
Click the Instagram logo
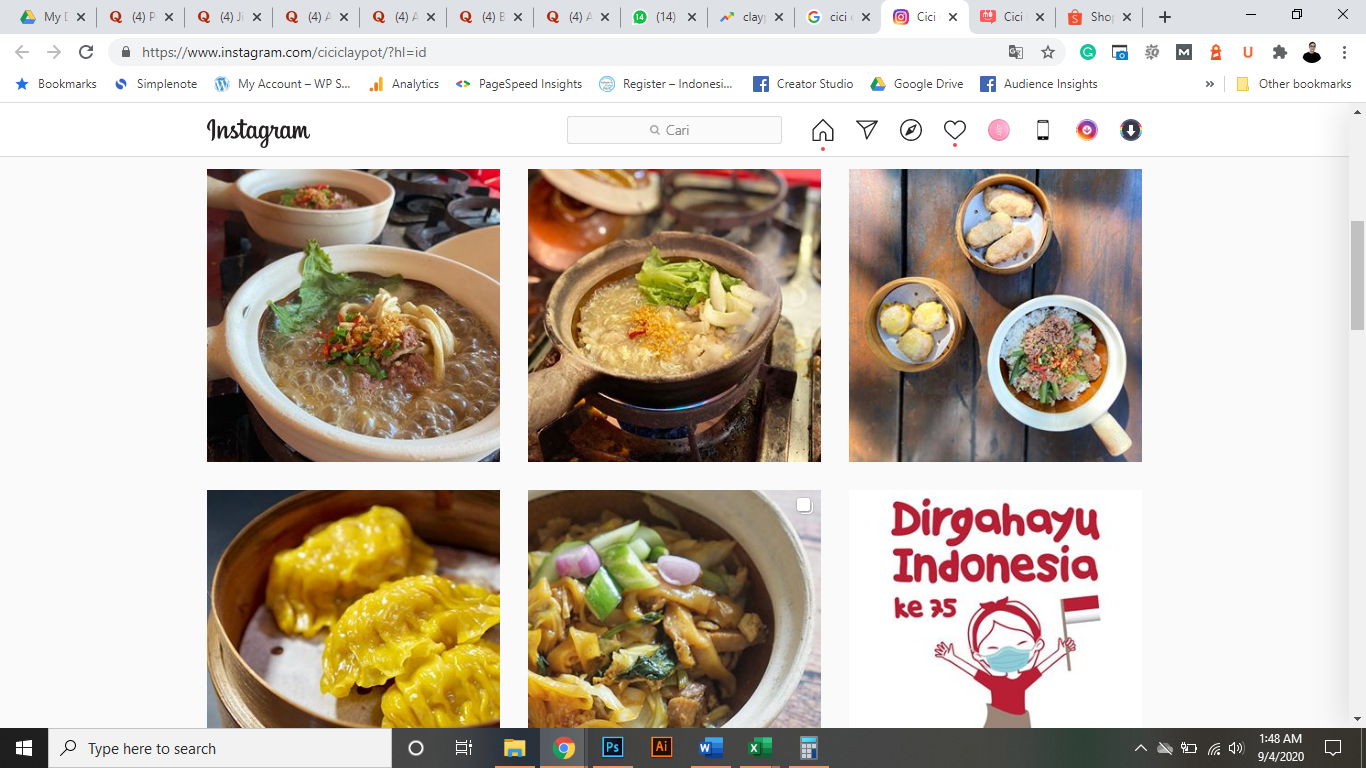[x=258, y=131]
